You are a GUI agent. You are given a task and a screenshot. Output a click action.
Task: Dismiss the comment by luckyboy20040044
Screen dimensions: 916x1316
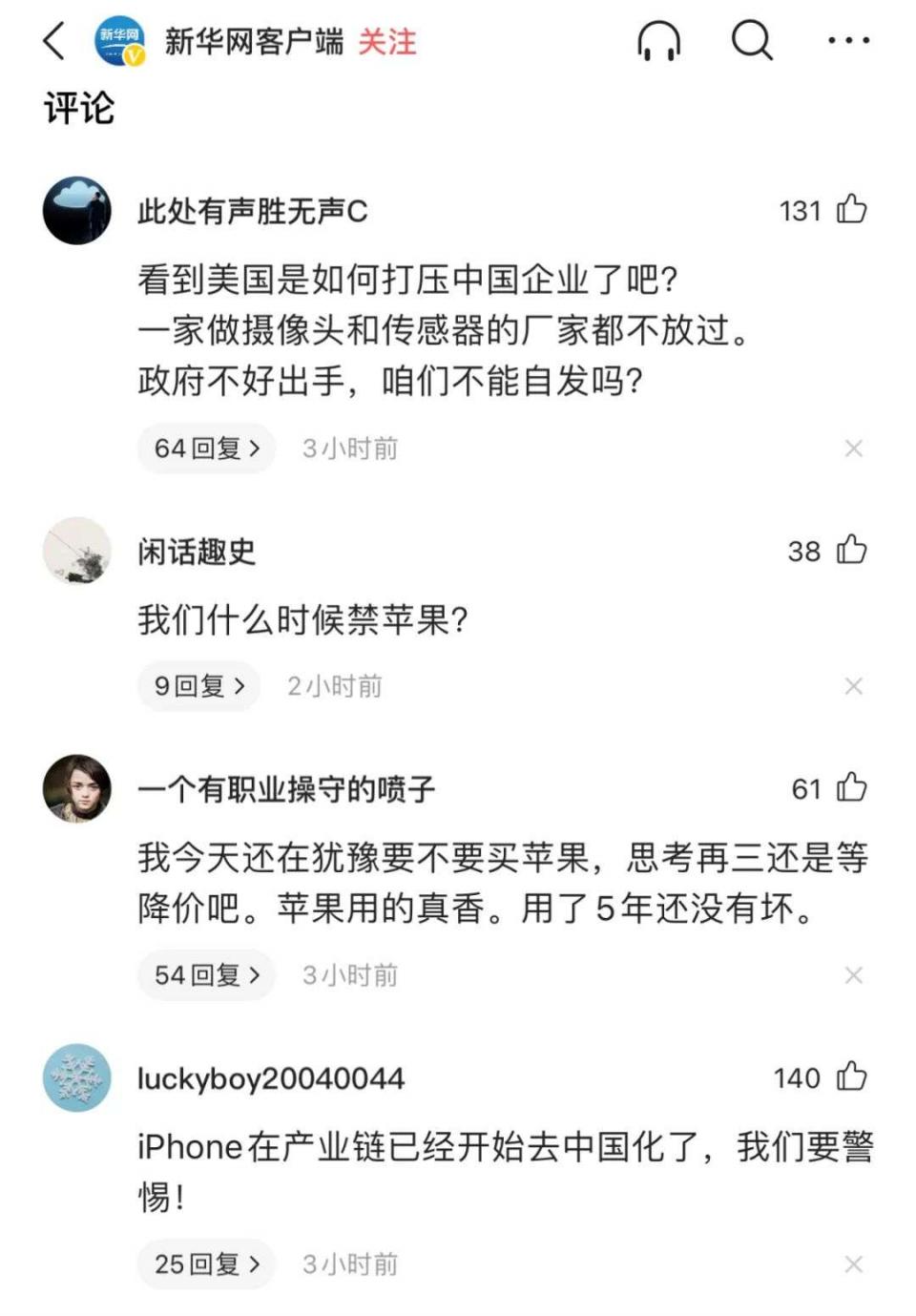(x=853, y=1264)
